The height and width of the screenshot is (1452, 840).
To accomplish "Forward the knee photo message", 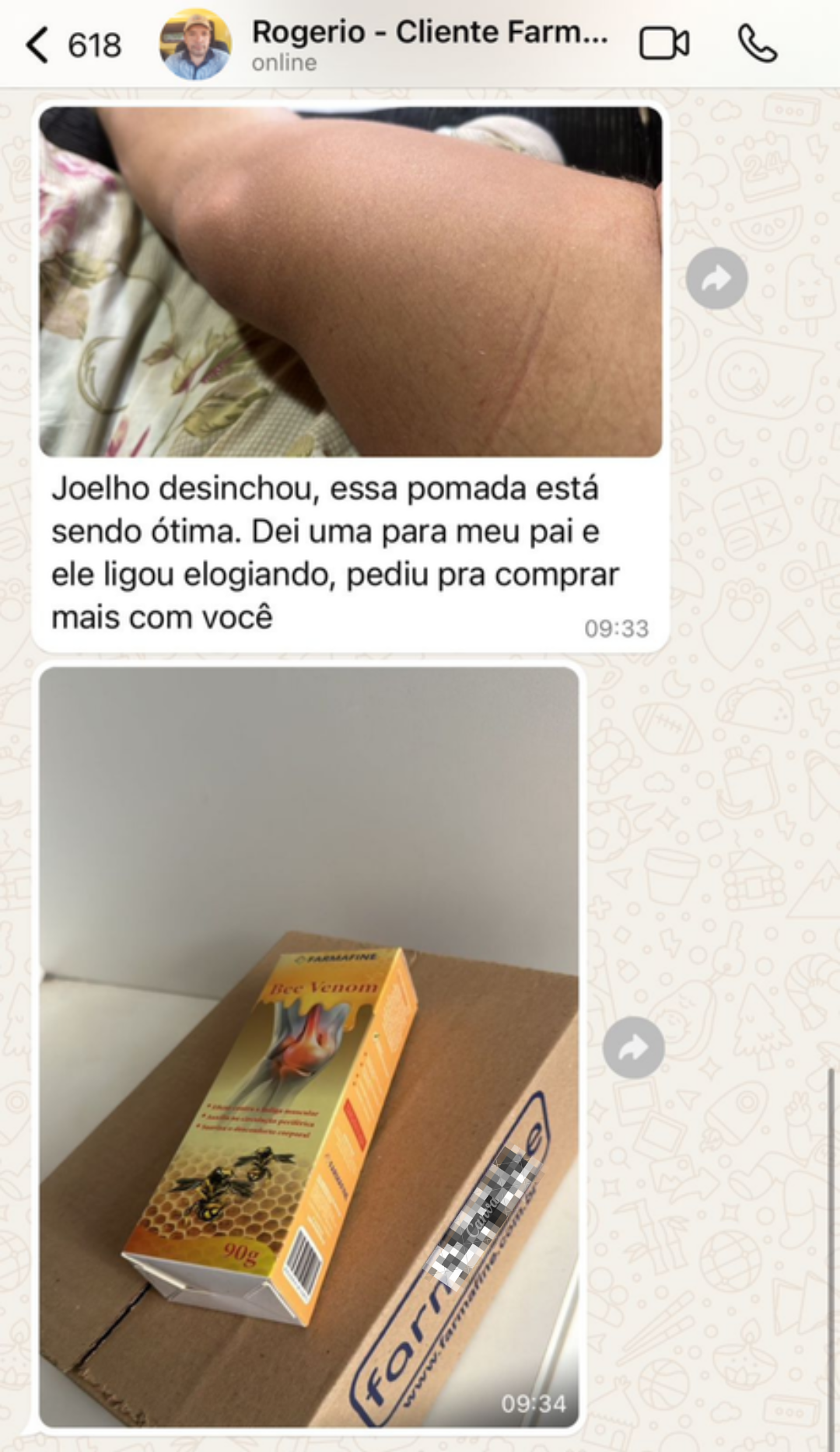I will click(716, 278).
